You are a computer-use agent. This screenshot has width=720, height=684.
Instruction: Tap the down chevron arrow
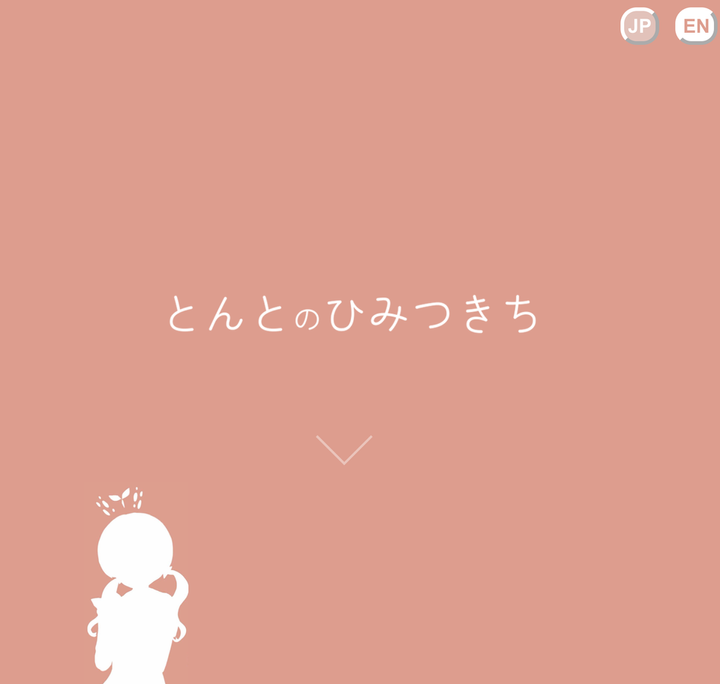(344, 450)
